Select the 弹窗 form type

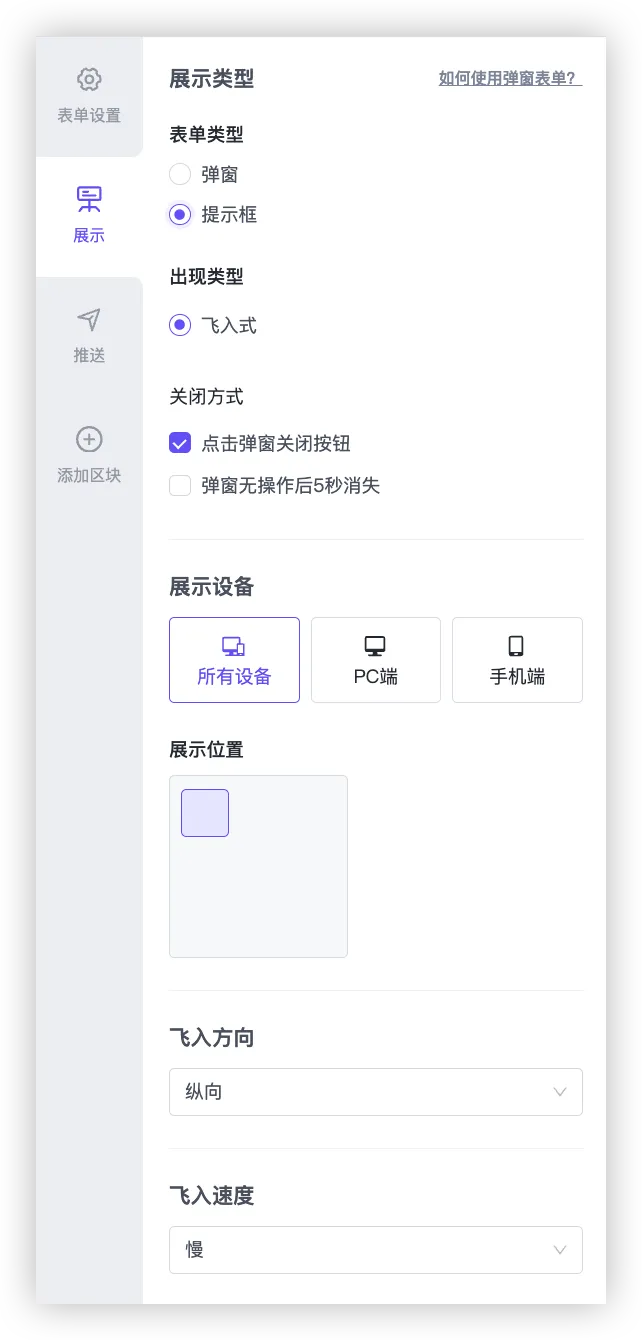click(180, 174)
